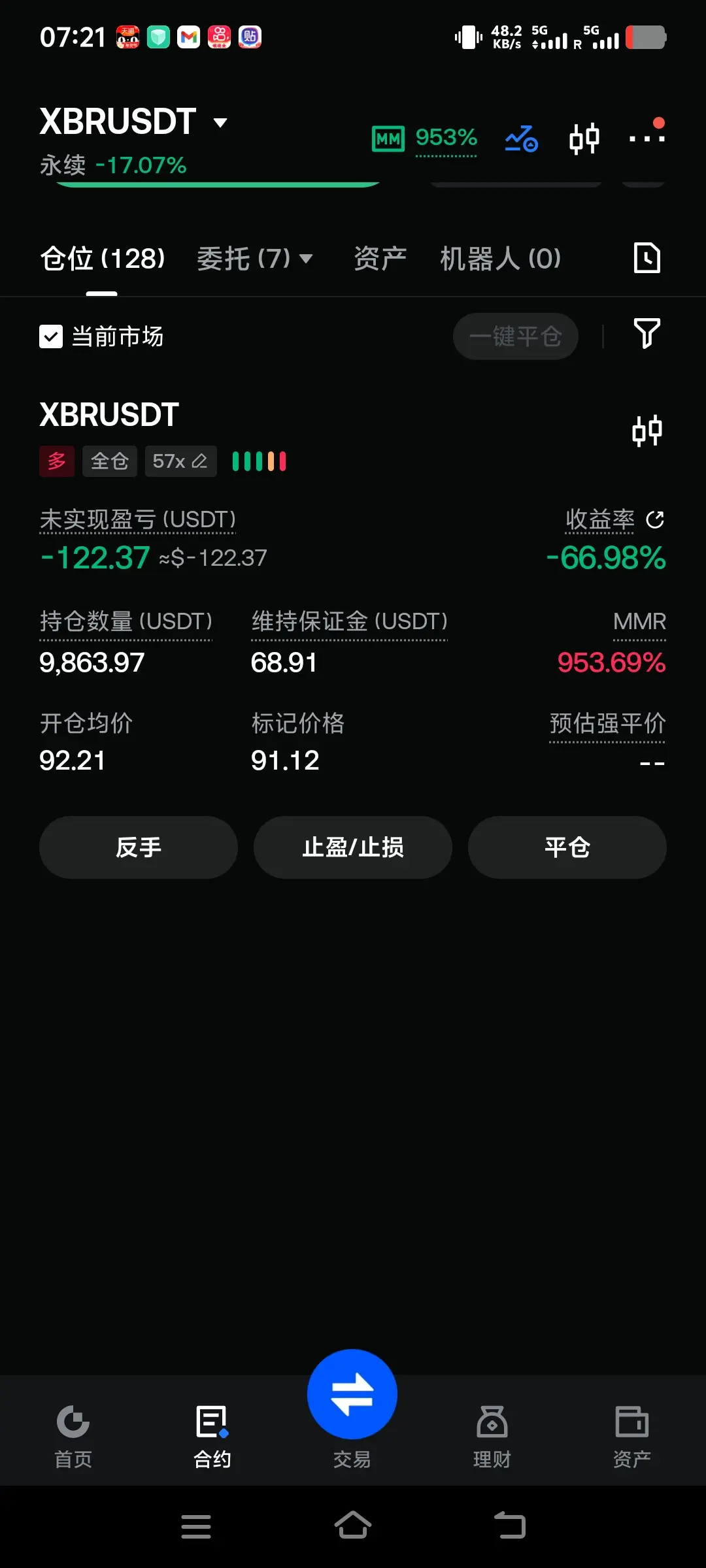Open the blue 交易 trade button

point(352,1395)
